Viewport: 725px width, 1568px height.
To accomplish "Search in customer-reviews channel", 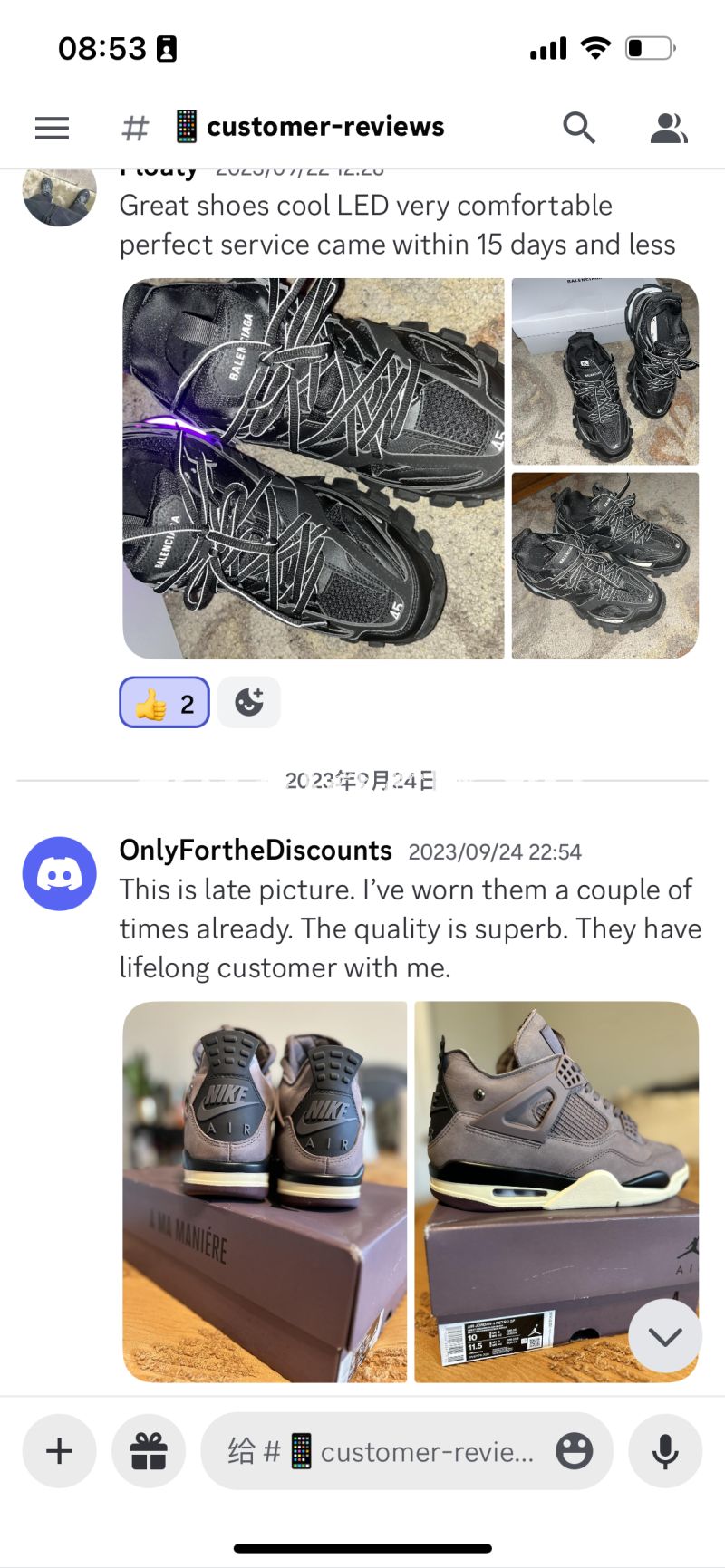I will [578, 128].
